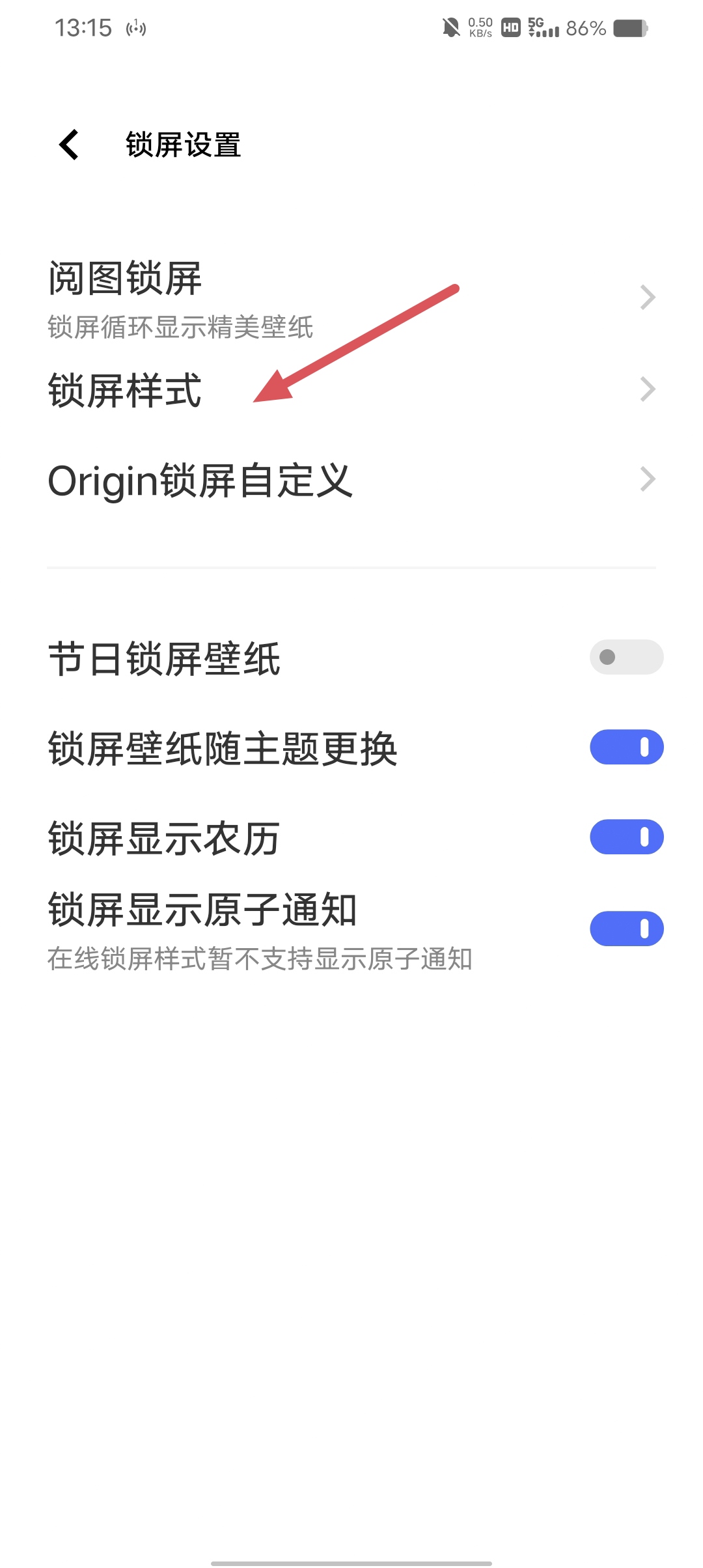Open 阅图锁屏 settings
703x1568 pixels.
pos(351,298)
